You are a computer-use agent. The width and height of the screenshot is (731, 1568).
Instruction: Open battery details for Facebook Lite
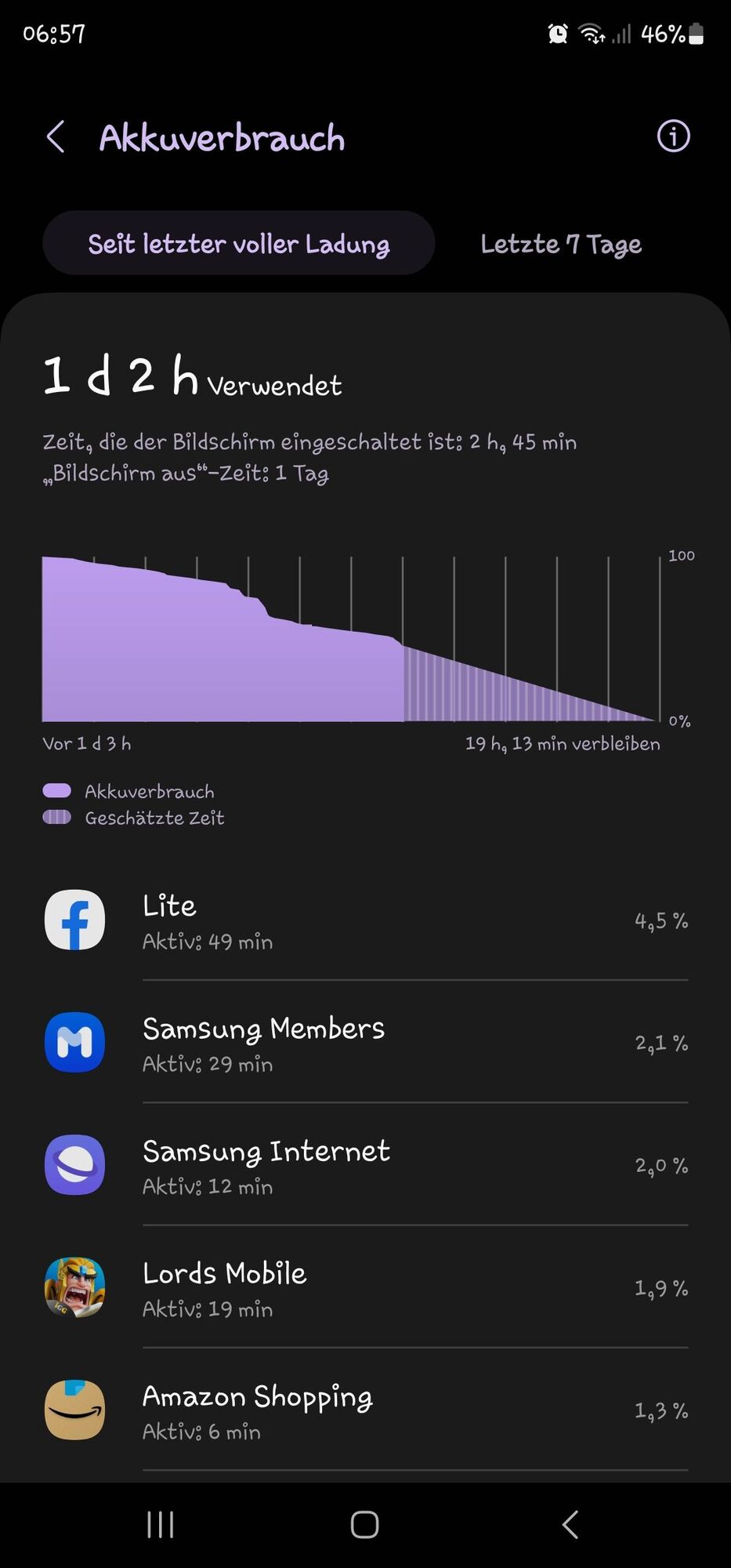[x=365, y=920]
